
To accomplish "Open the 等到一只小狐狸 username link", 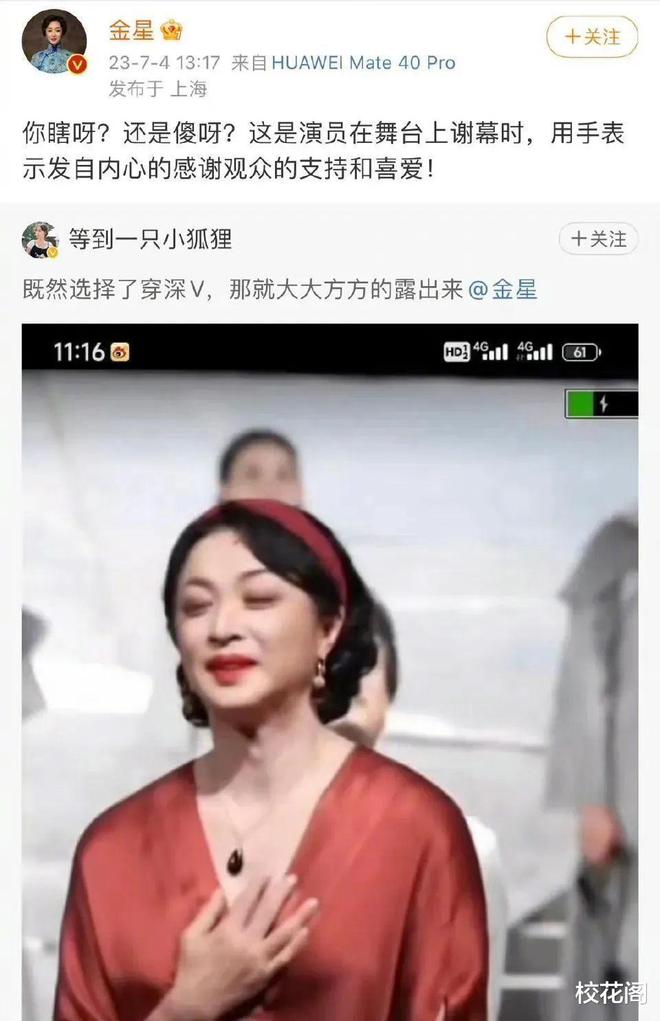I will click(150, 239).
